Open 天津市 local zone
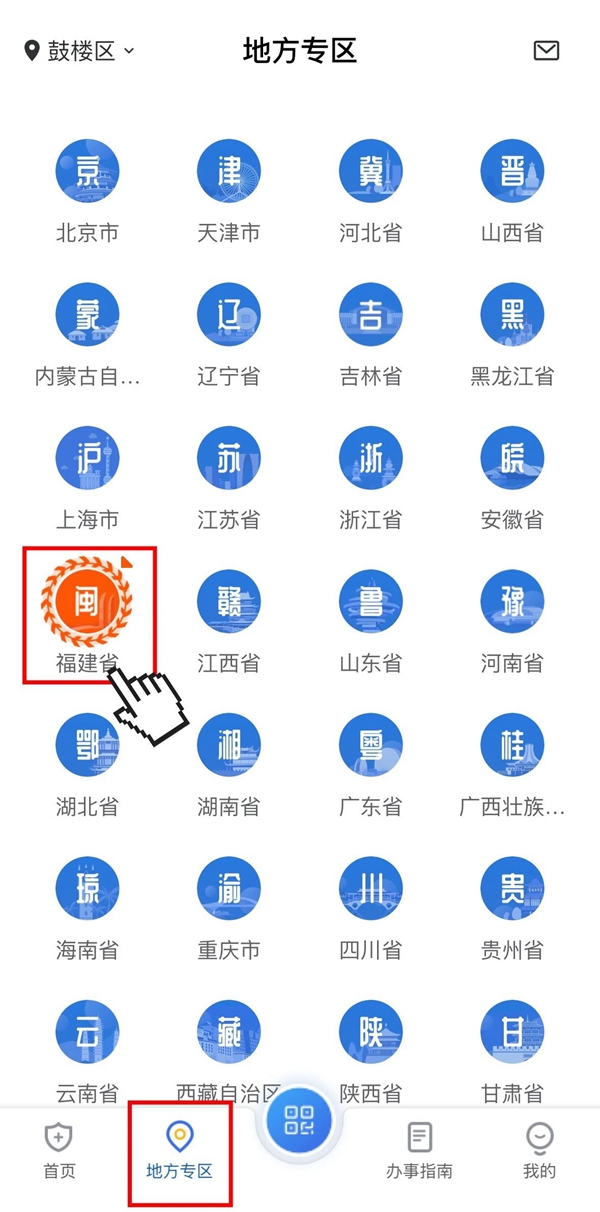 click(x=229, y=172)
